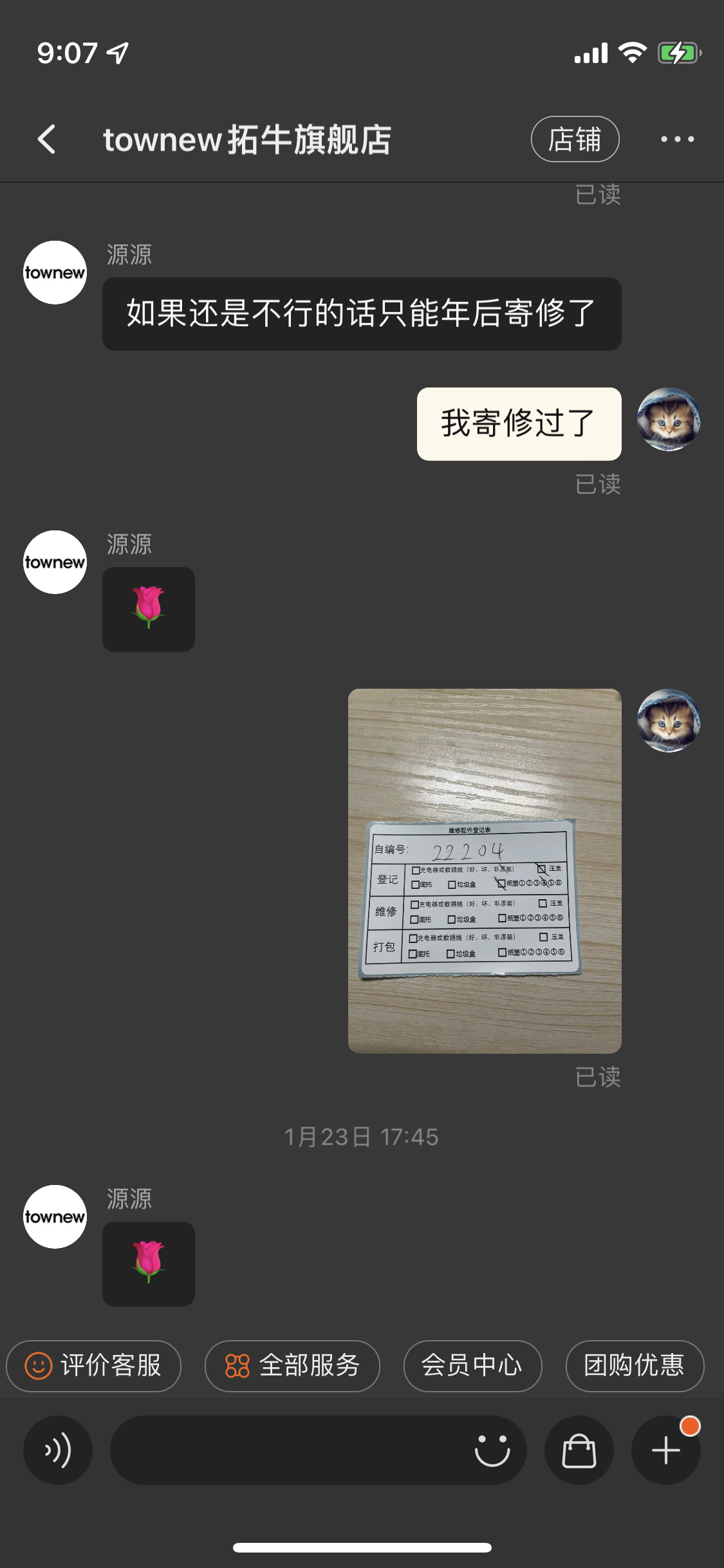Open 会员中心 chip

click(472, 1365)
